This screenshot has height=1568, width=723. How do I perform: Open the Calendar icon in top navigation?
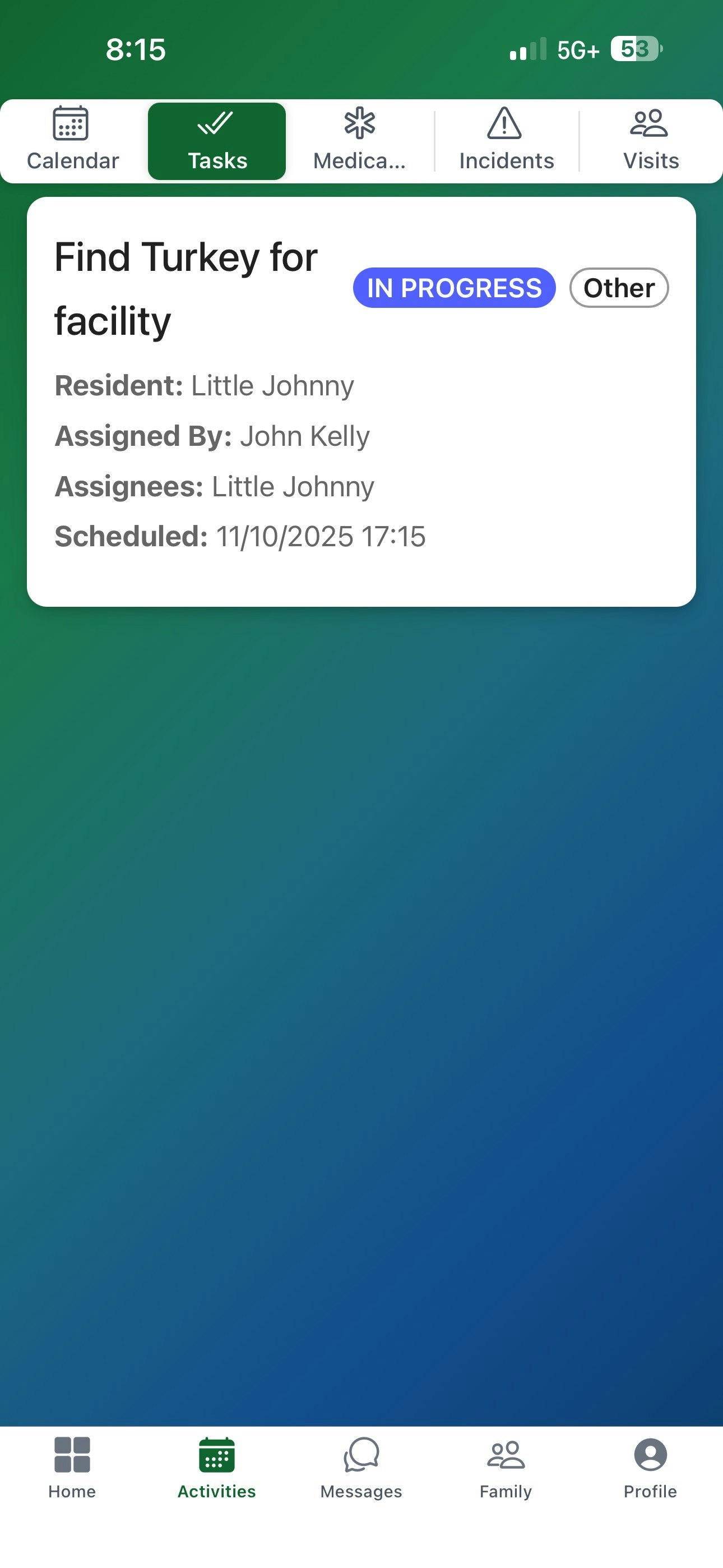click(x=72, y=128)
